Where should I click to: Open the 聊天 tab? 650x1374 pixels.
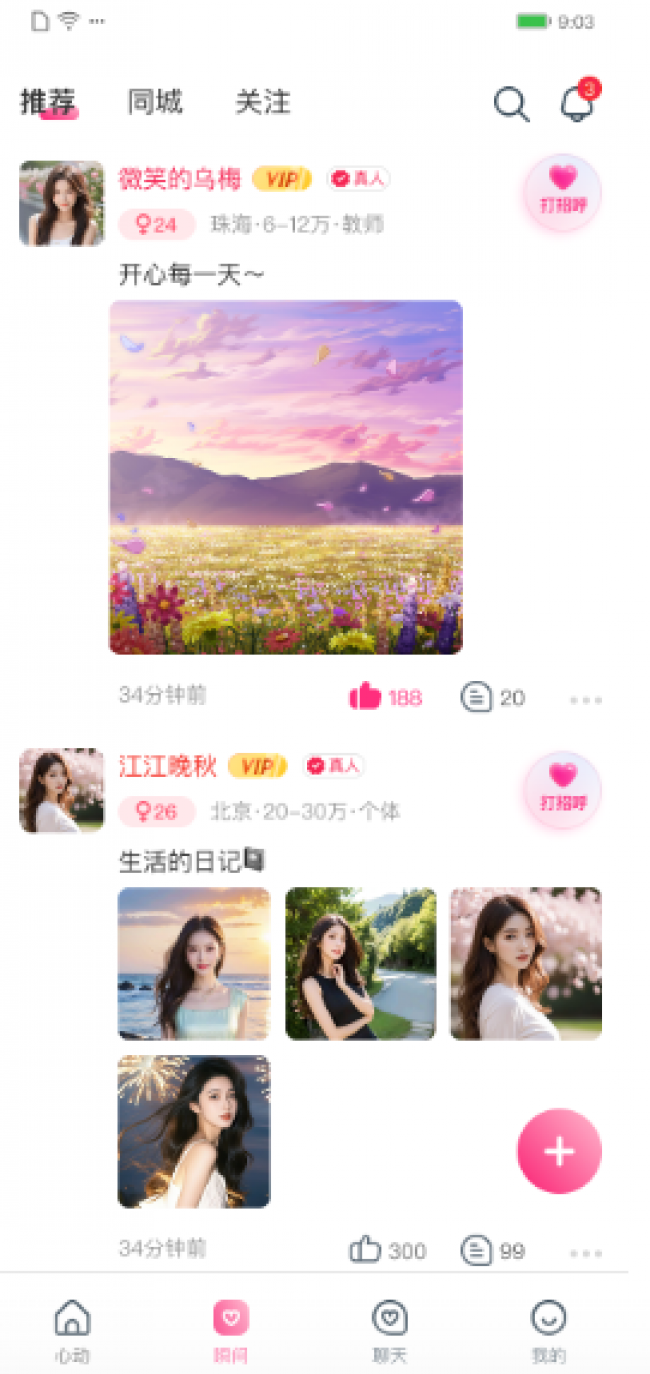pos(389,1331)
